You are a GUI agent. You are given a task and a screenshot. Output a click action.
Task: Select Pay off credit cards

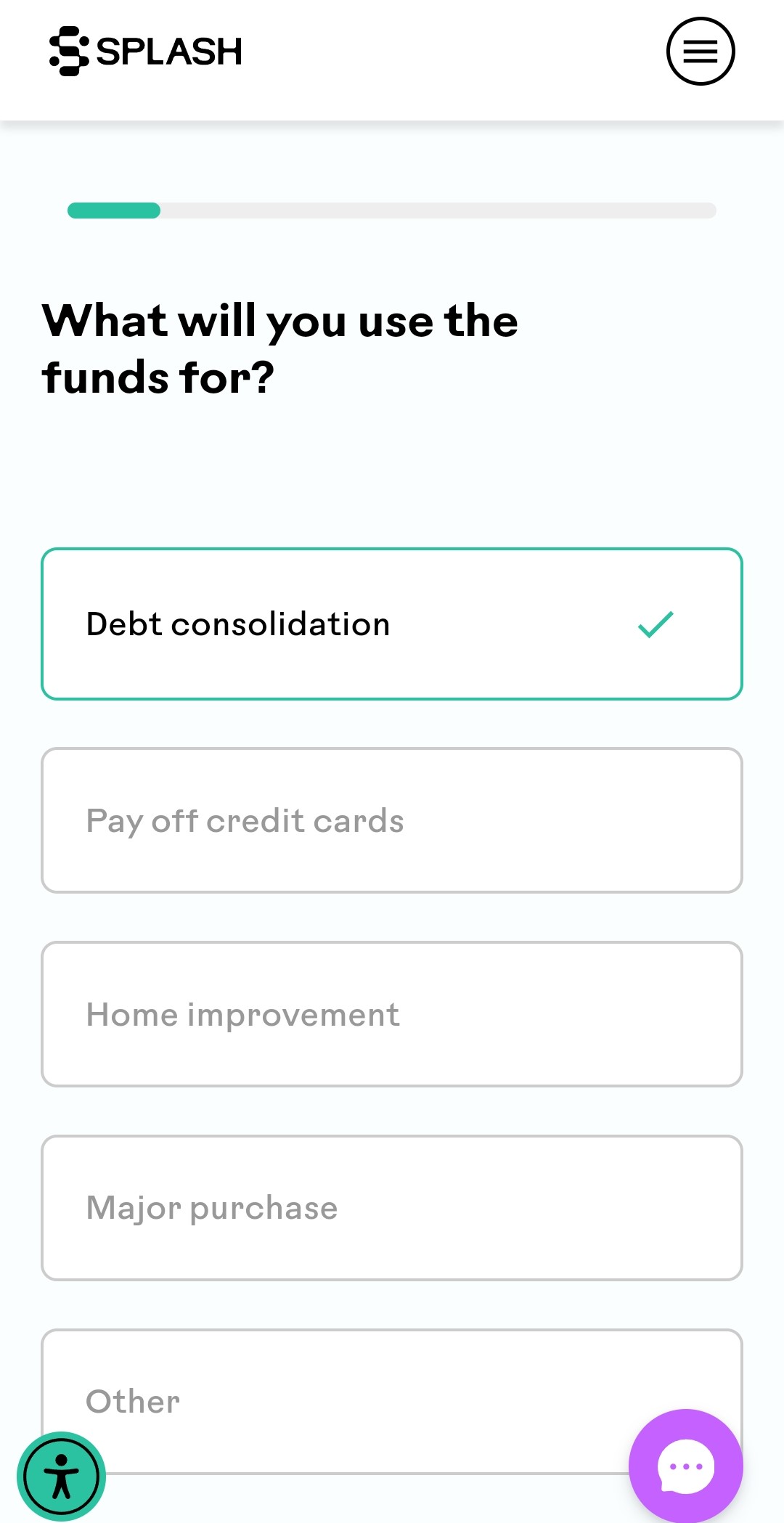[x=392, y=820]
